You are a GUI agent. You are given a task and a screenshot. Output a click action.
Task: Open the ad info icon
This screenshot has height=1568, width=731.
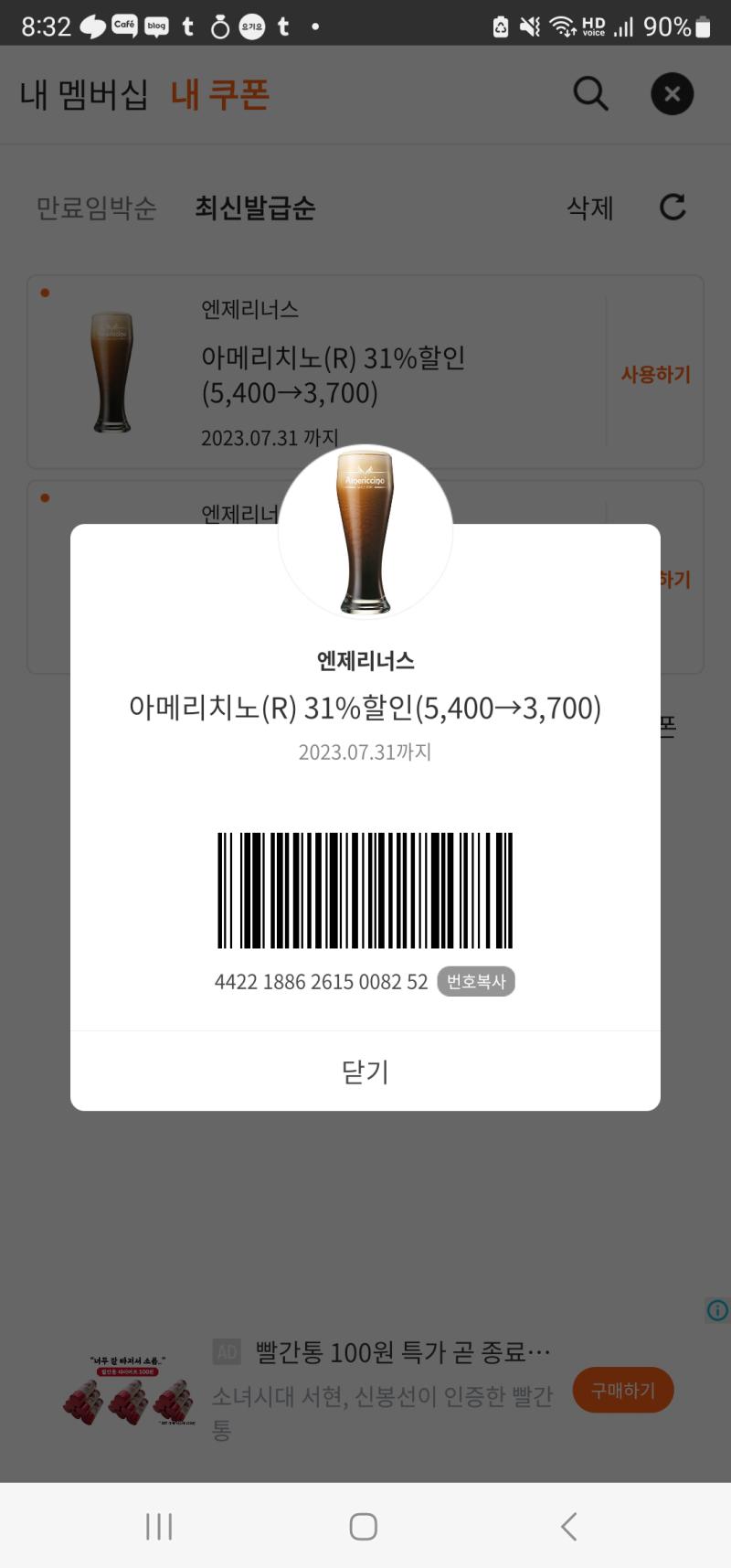click(718, 1310)
